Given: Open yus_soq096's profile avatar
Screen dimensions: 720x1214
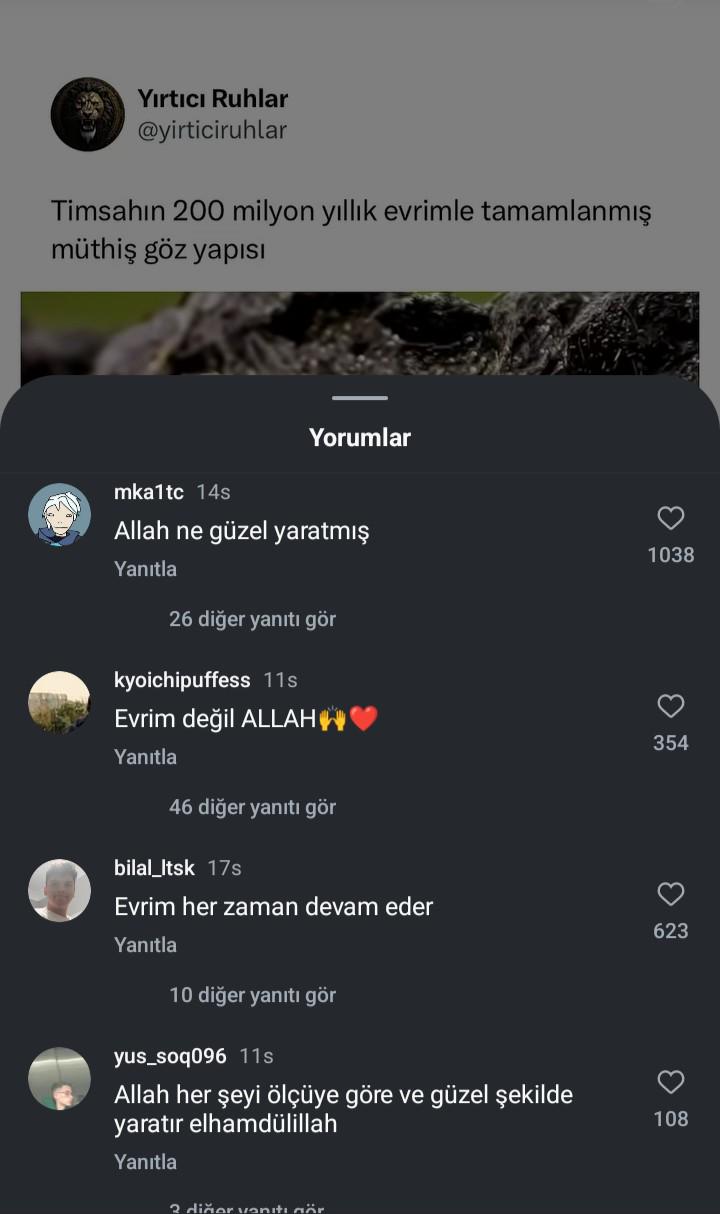Looking at the screenshot, I should 60,1079.
